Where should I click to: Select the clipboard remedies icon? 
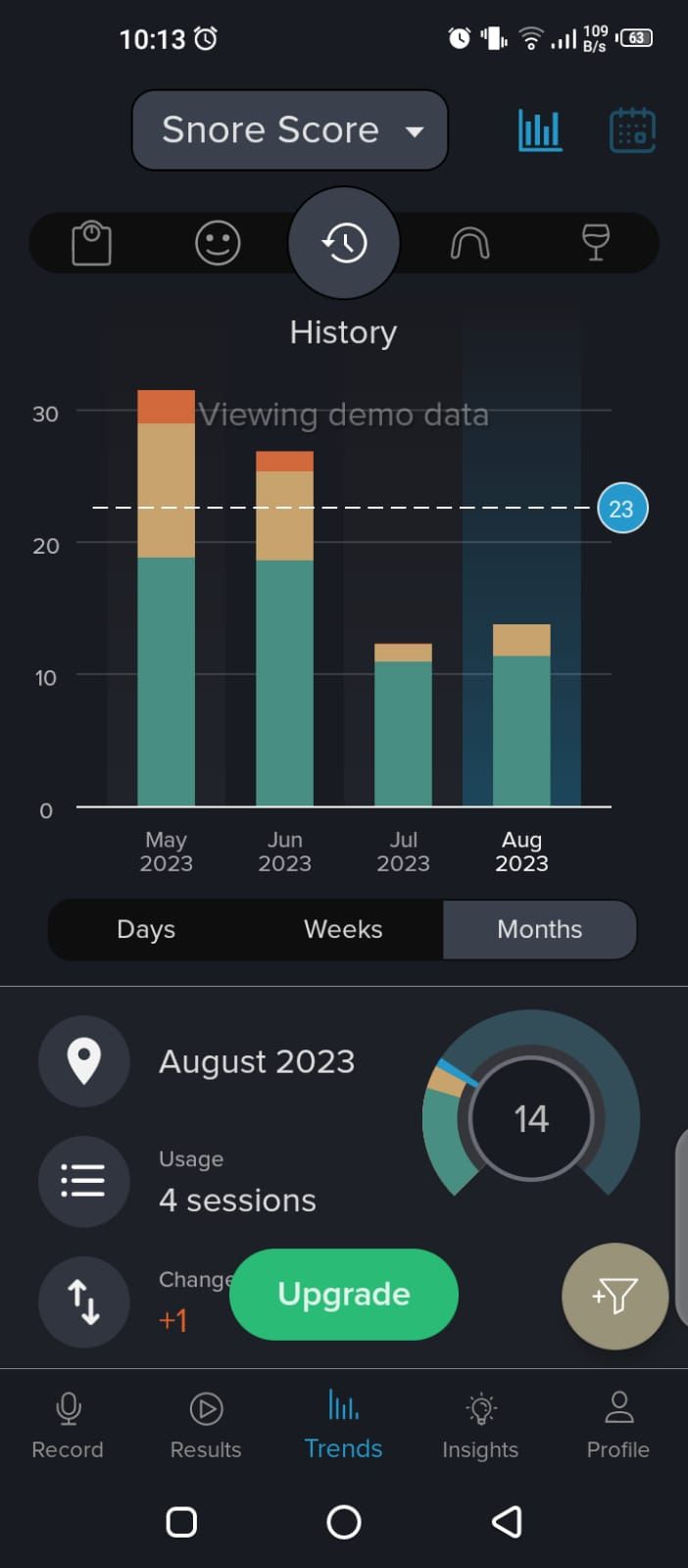point(91,243)
